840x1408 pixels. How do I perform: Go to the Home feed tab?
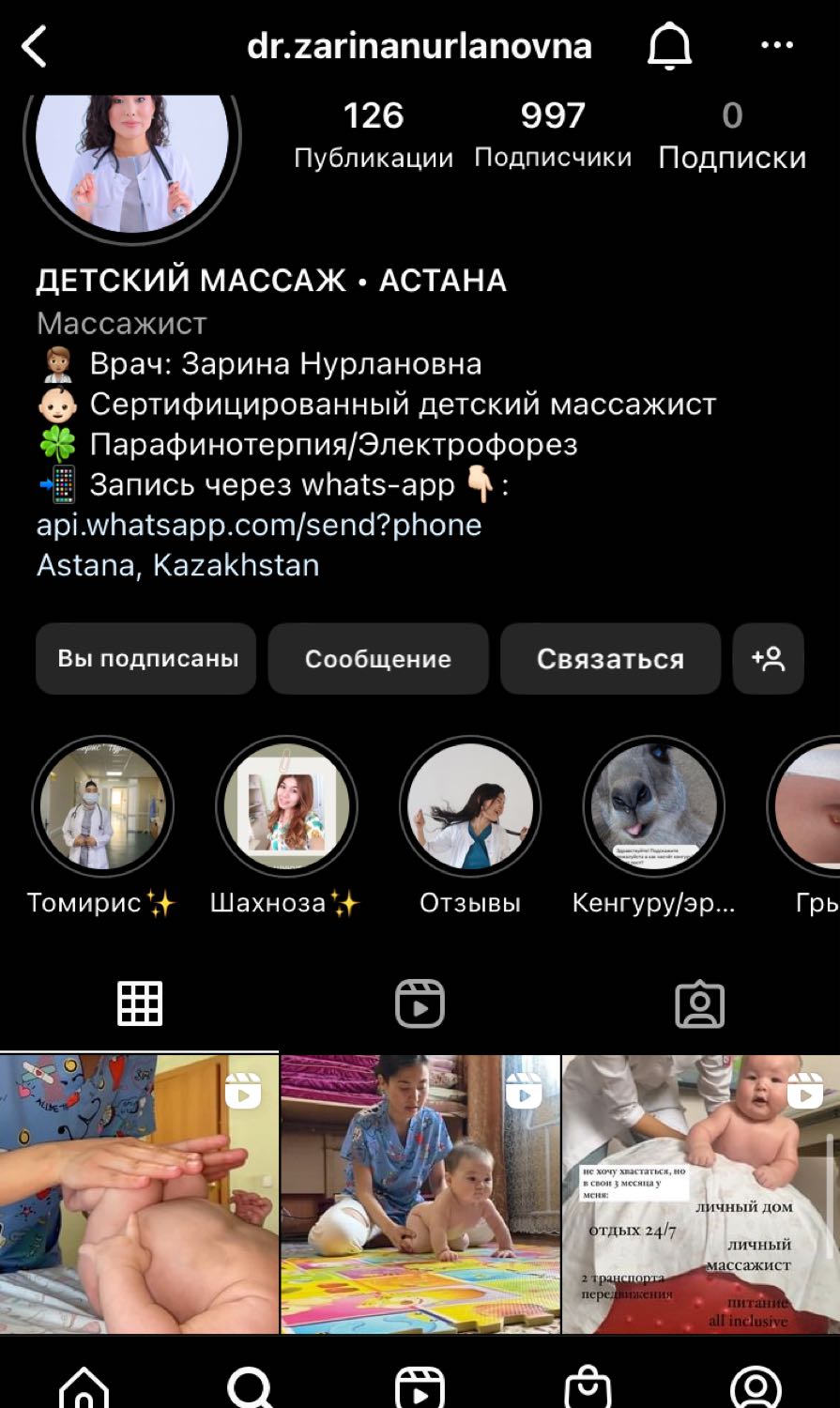(84, 1386)
